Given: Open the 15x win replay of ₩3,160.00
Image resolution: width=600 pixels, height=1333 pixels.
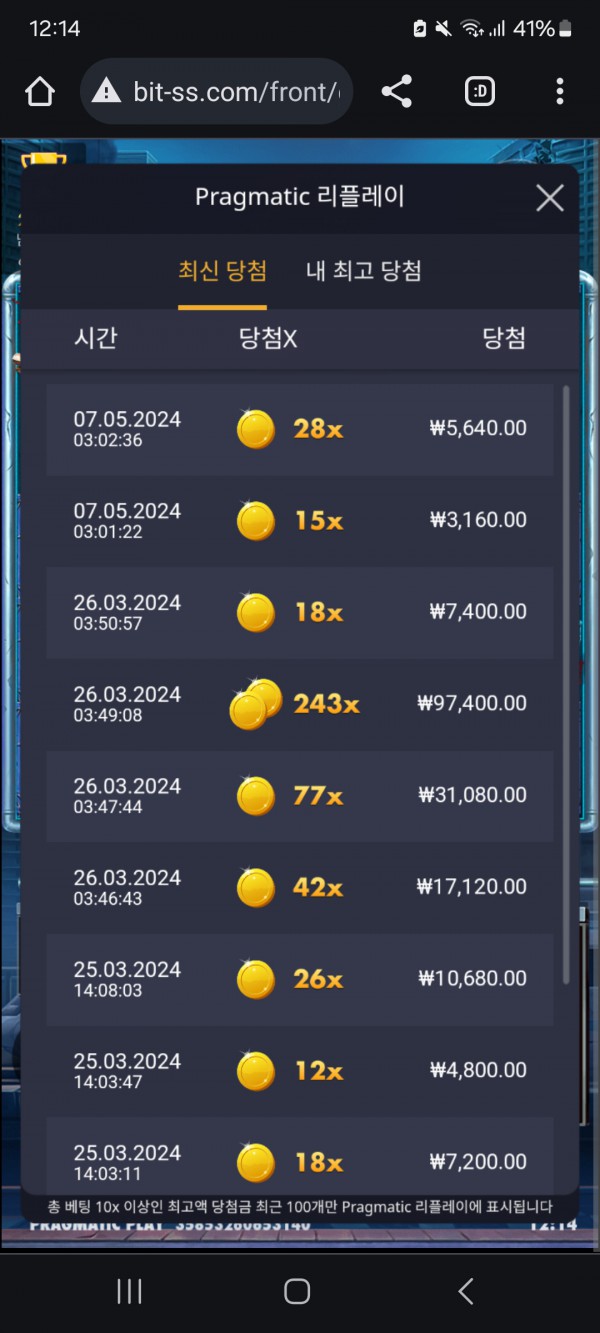Looking at the screenshot, I should coord(300,521).
